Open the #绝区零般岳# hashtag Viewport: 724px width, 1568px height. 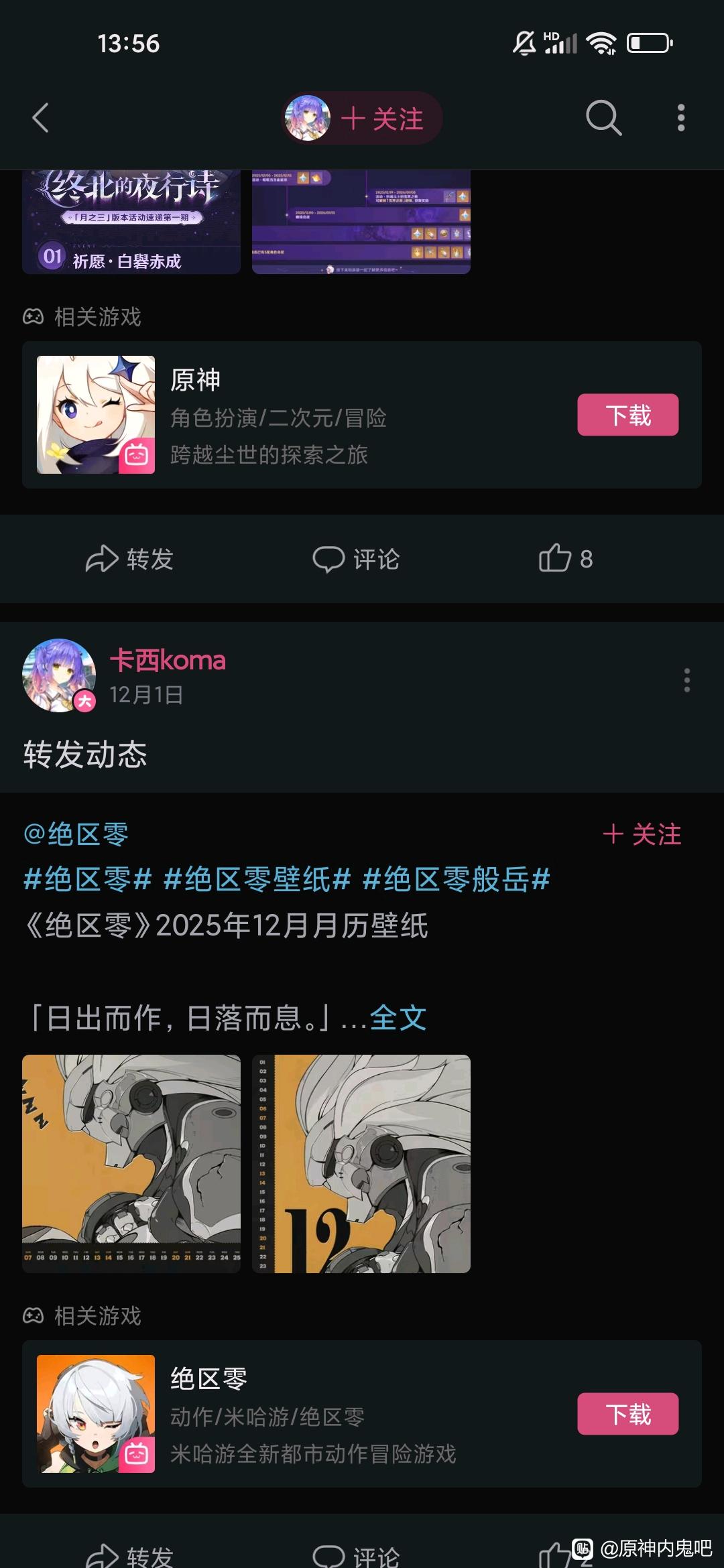click(x=456, y=879)
